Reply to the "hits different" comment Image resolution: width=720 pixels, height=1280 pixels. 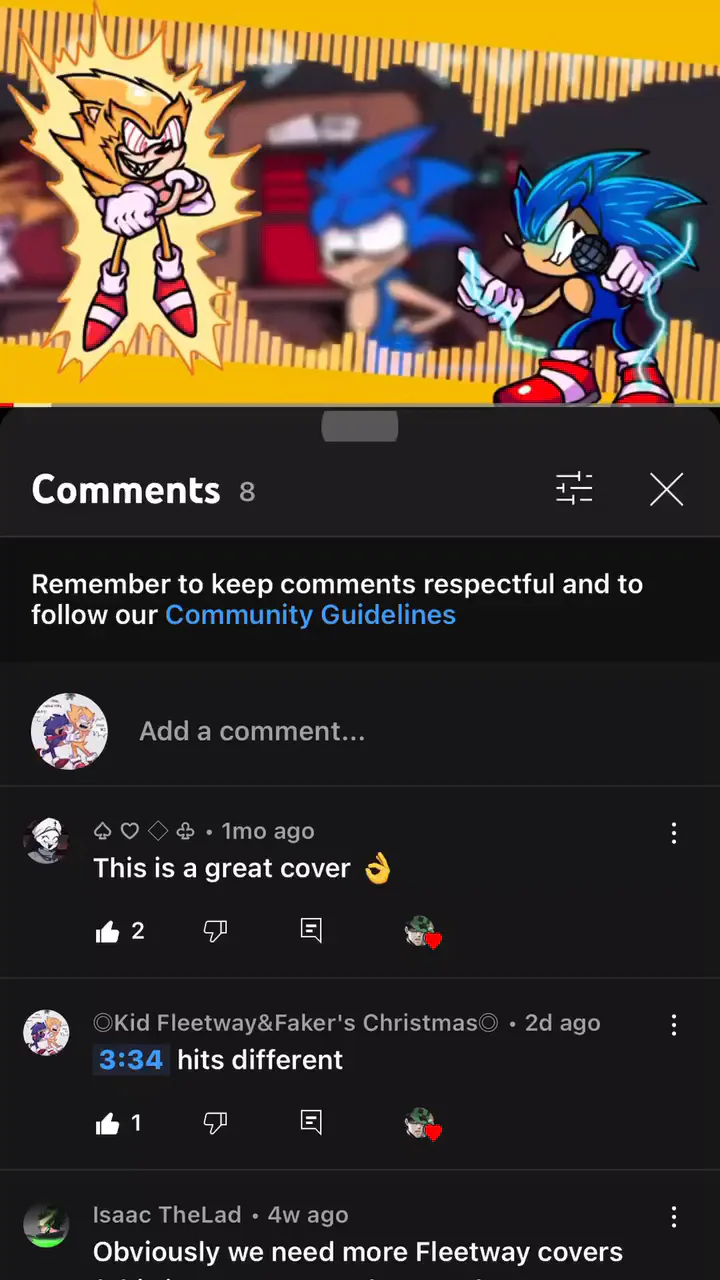(x=311, y=1123)
